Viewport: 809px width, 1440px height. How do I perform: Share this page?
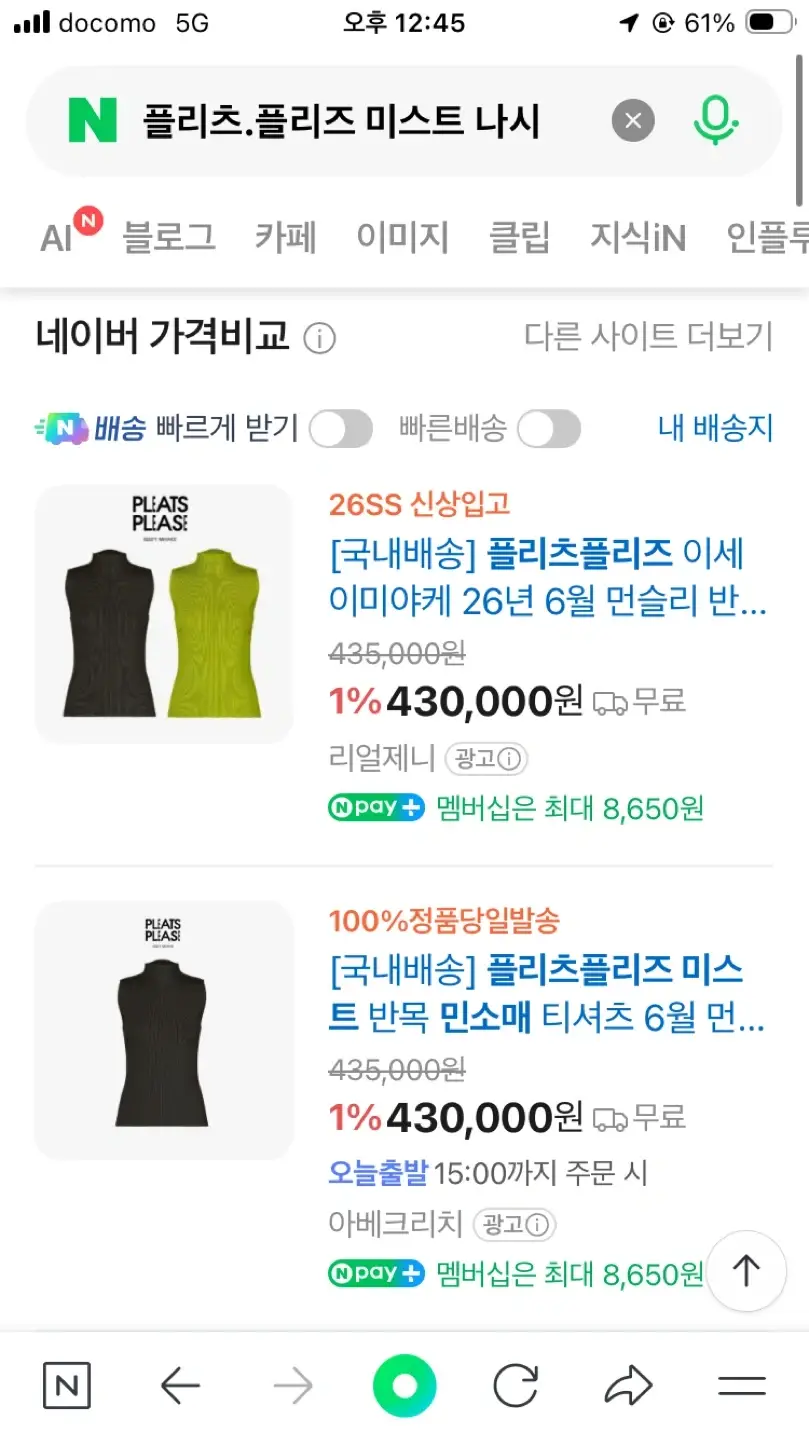click(629, 1386)
